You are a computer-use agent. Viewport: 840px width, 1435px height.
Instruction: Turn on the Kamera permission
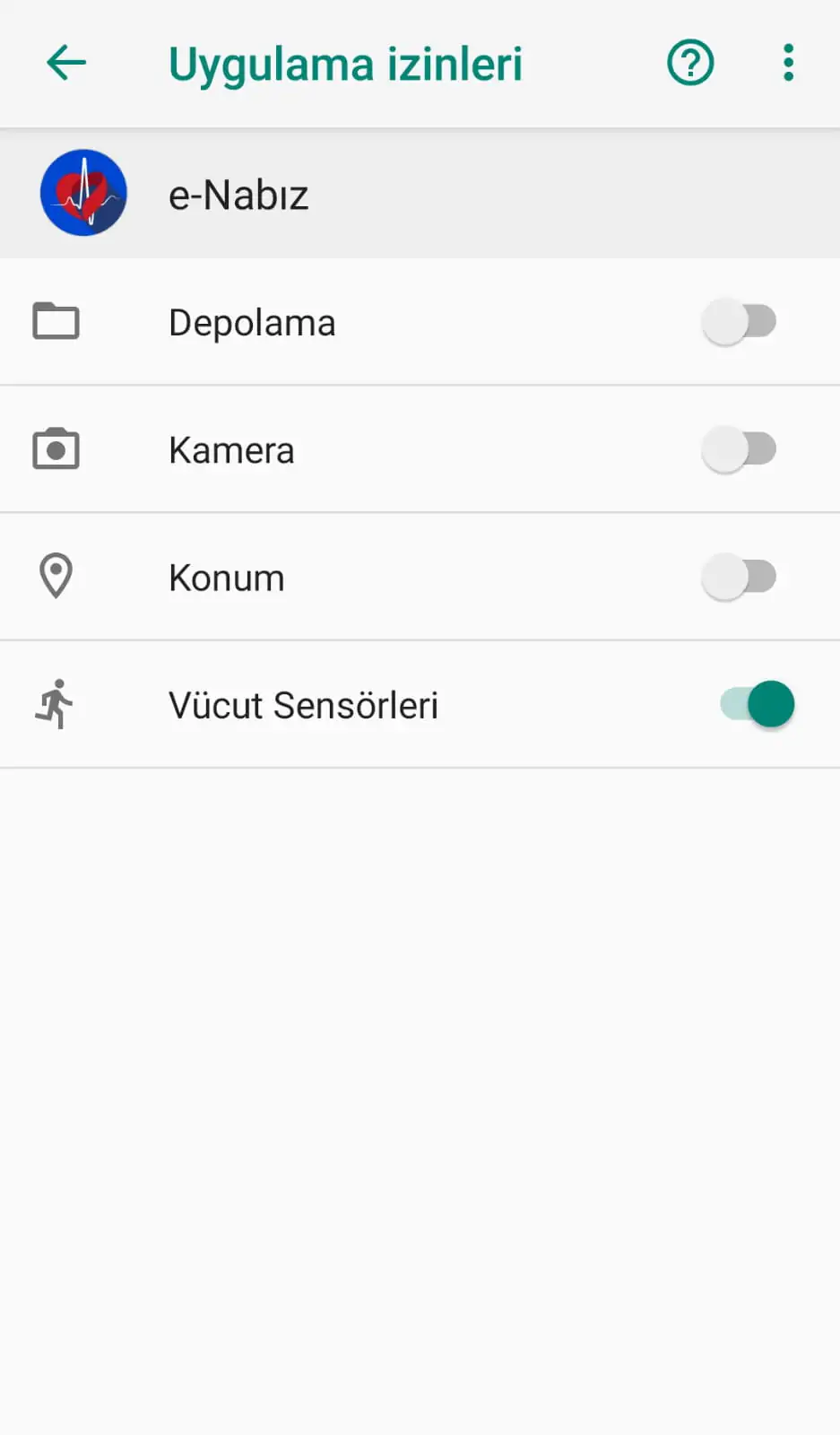pyautogui.click(x=739, y=449)
